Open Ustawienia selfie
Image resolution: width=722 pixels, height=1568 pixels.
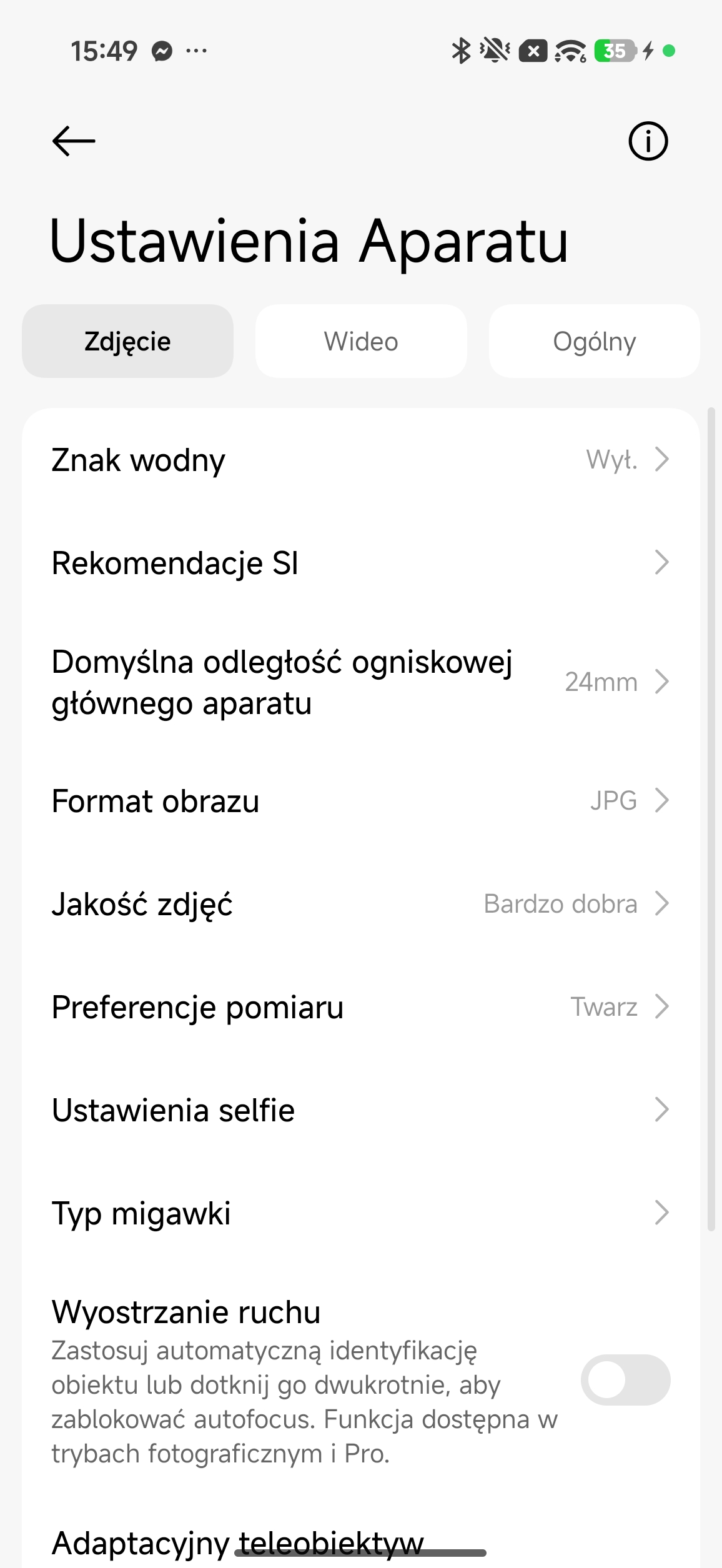(361, 1110)
